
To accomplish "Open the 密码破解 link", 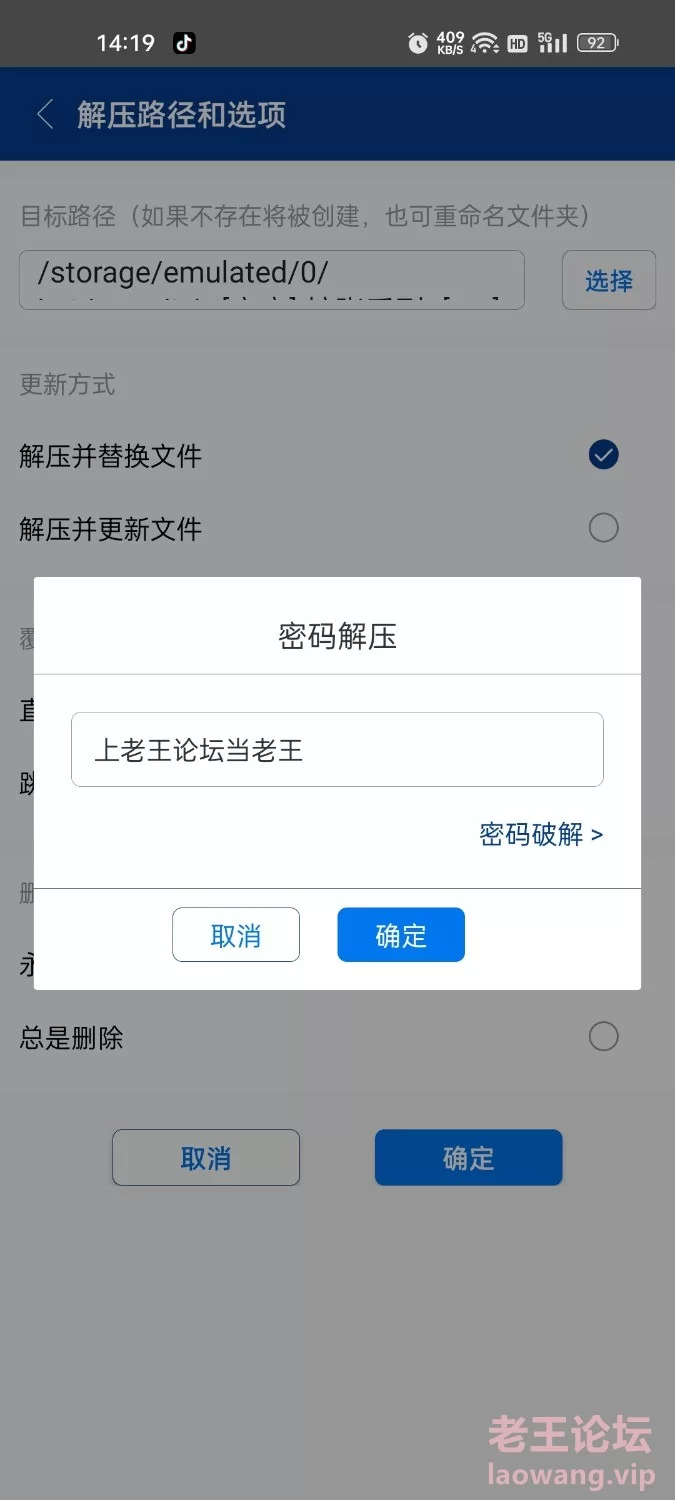I will (x=541, y=834).
